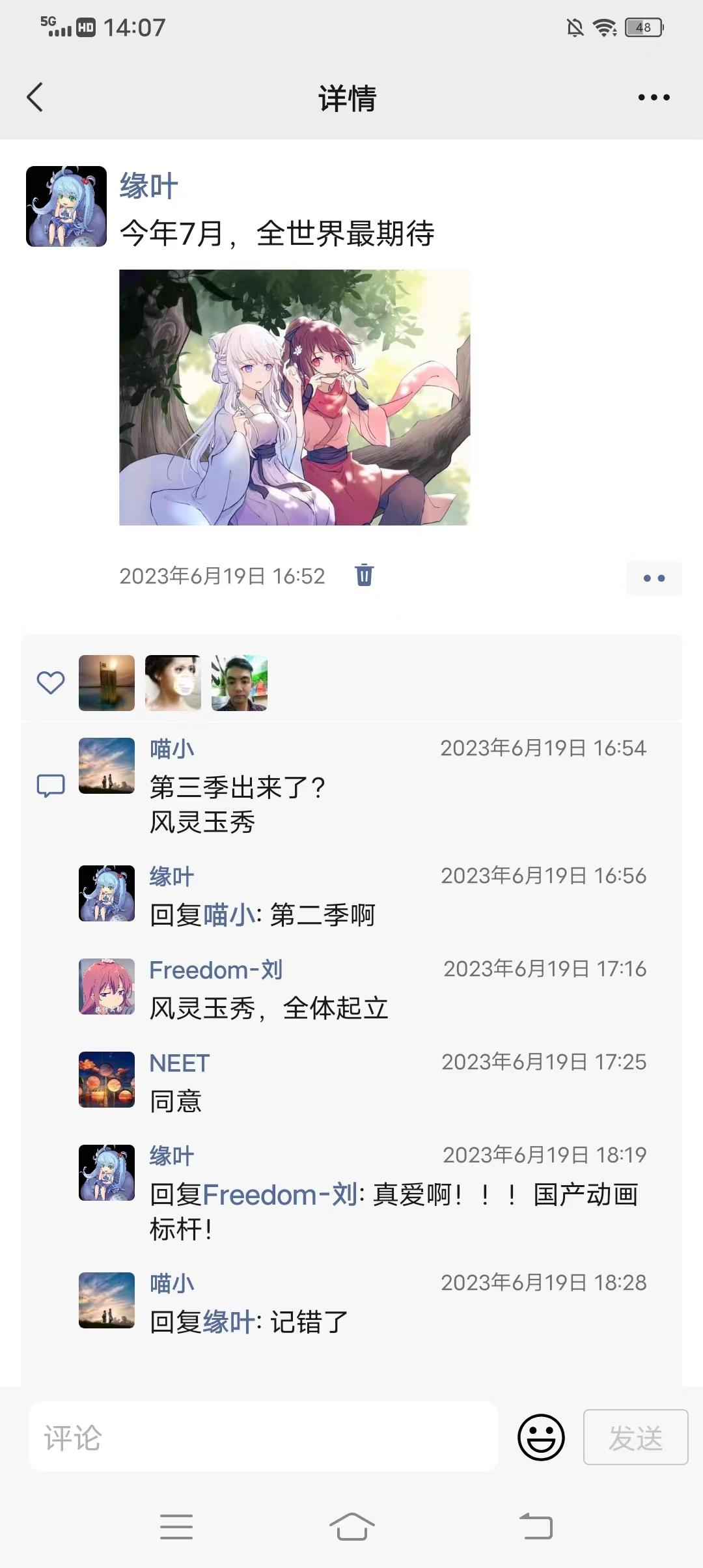Open the post's anime picture

[x=294, y=397]
